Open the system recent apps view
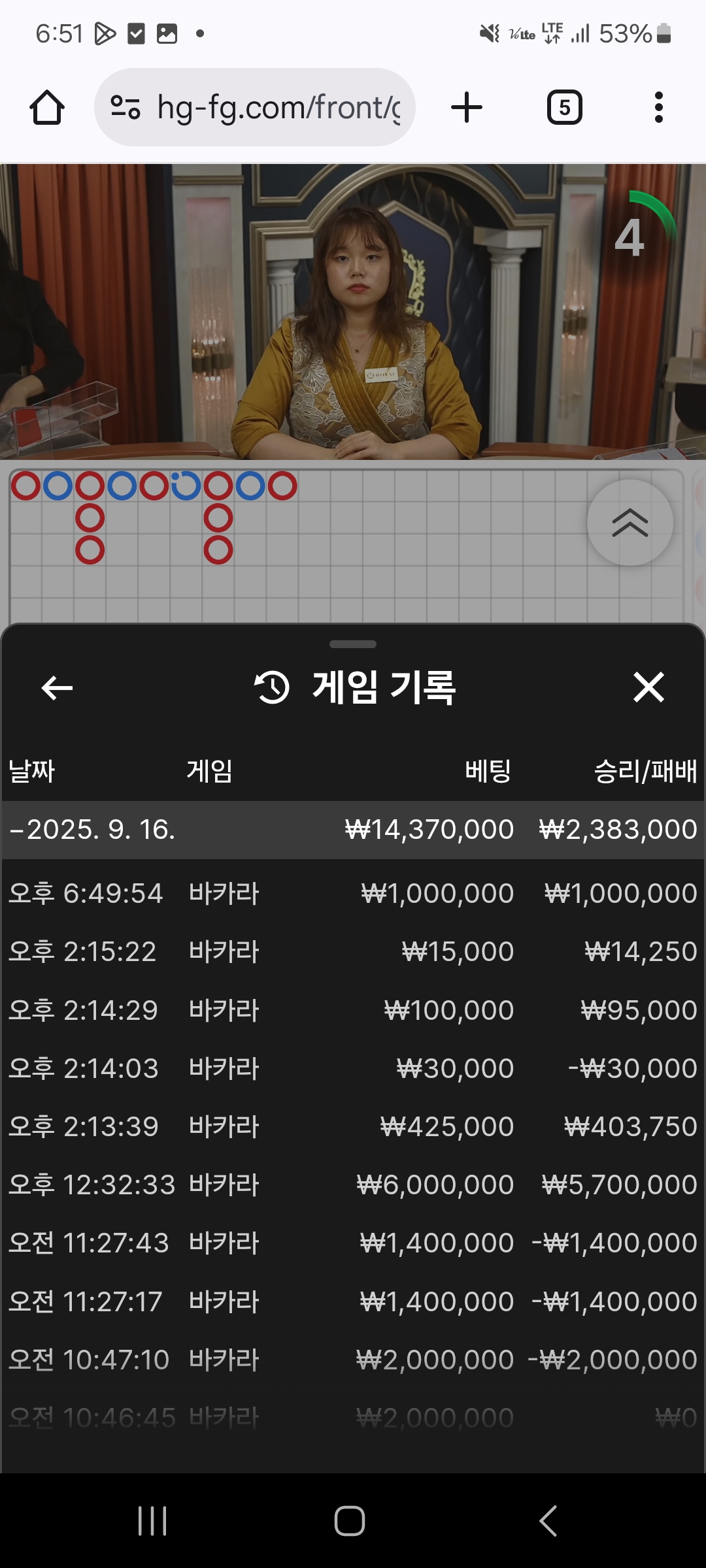706x1568 pixels. click(152, 1521)
